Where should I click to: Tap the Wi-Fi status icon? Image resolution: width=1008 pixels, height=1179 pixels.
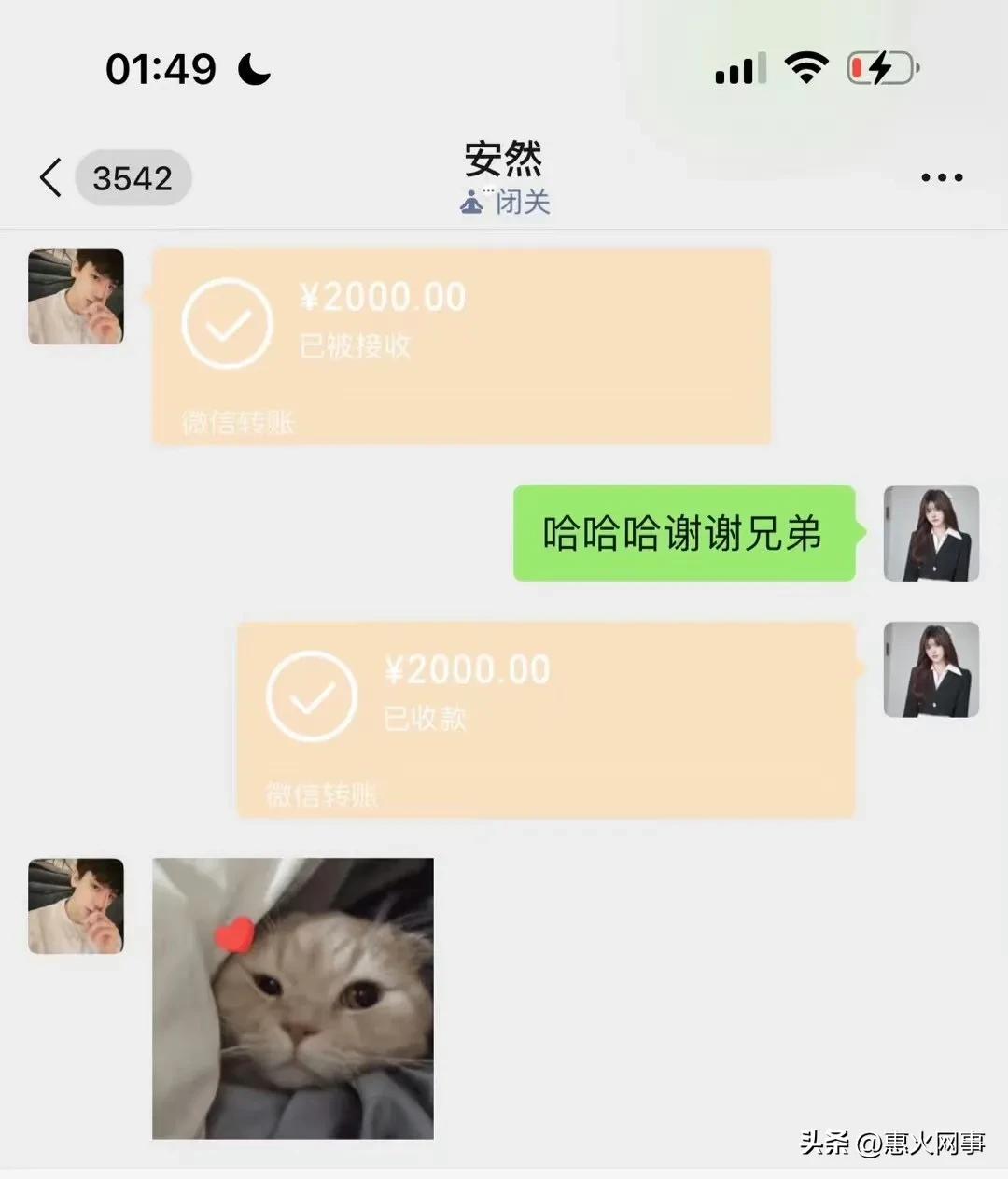[806, 66]
